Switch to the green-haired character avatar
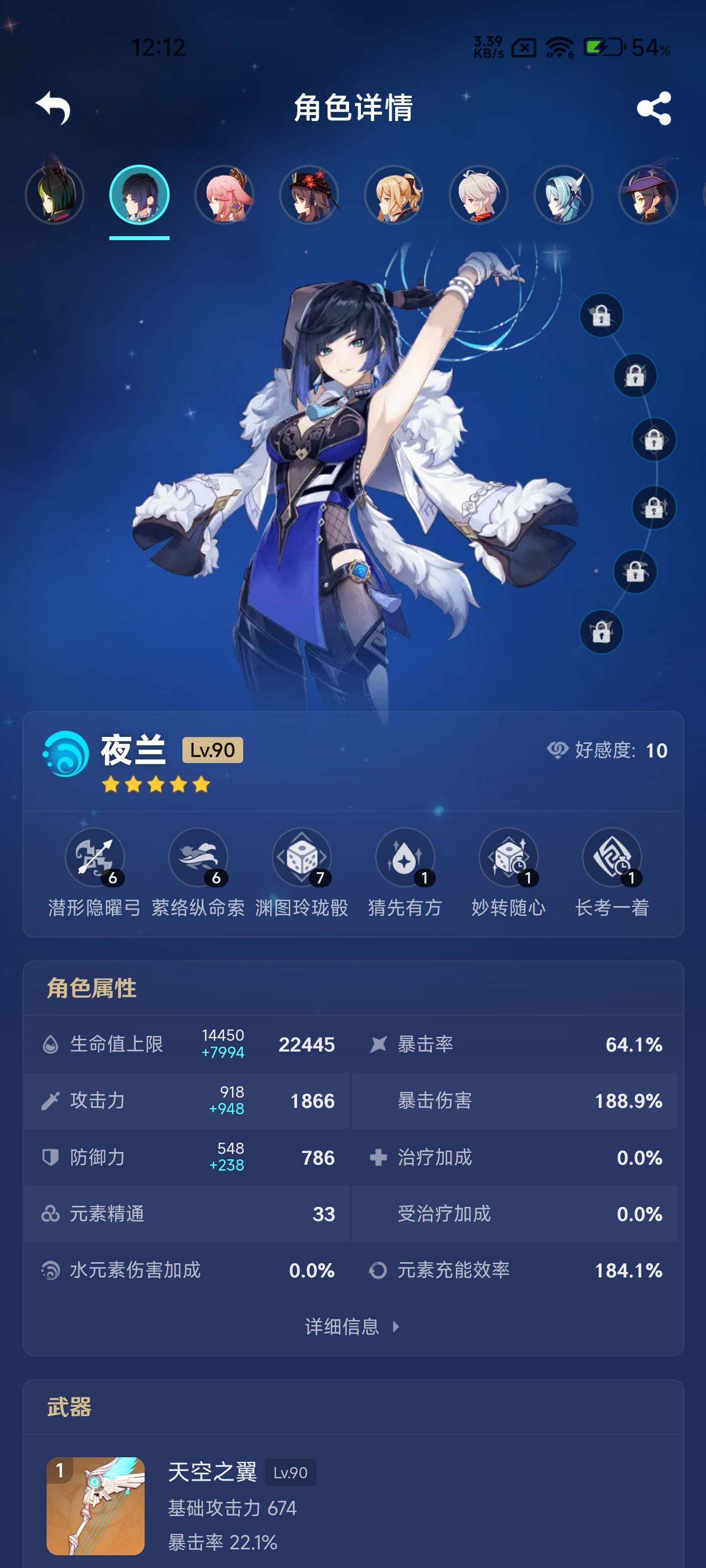This screenshot has height=1568, width=706. (x=55, y=195)
